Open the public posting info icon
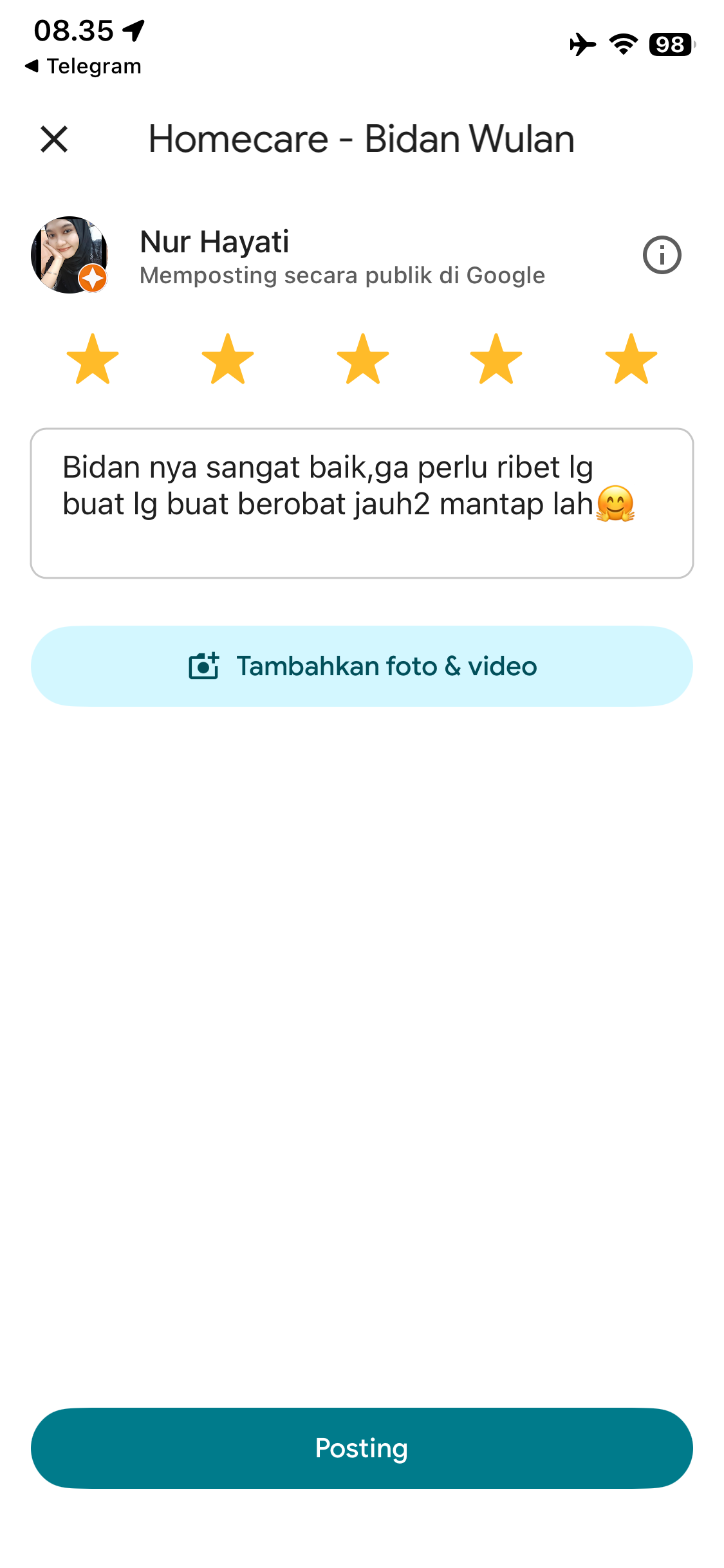The image size is (724, 1568). click(x=662, y=255)
